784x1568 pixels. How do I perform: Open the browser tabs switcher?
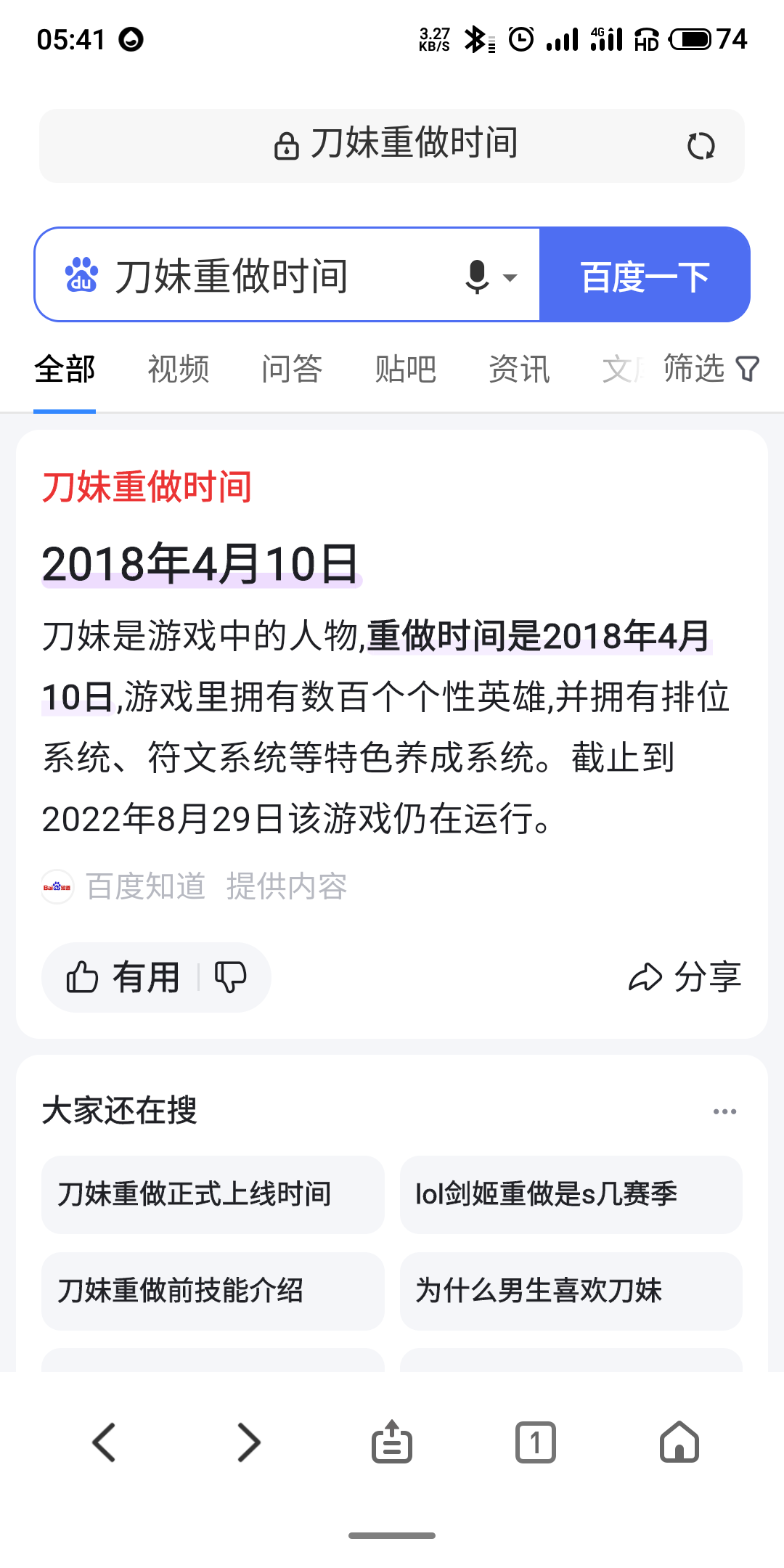pyautogui.click(x=536, y=1442)
